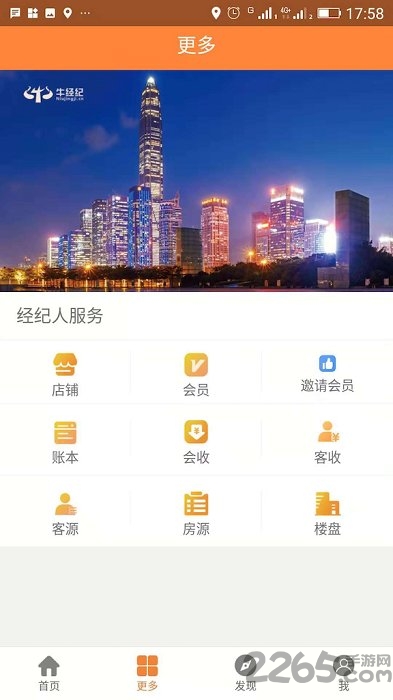Open 客源 client sources
The image size is (393, 700).
(x=65, y=513)
